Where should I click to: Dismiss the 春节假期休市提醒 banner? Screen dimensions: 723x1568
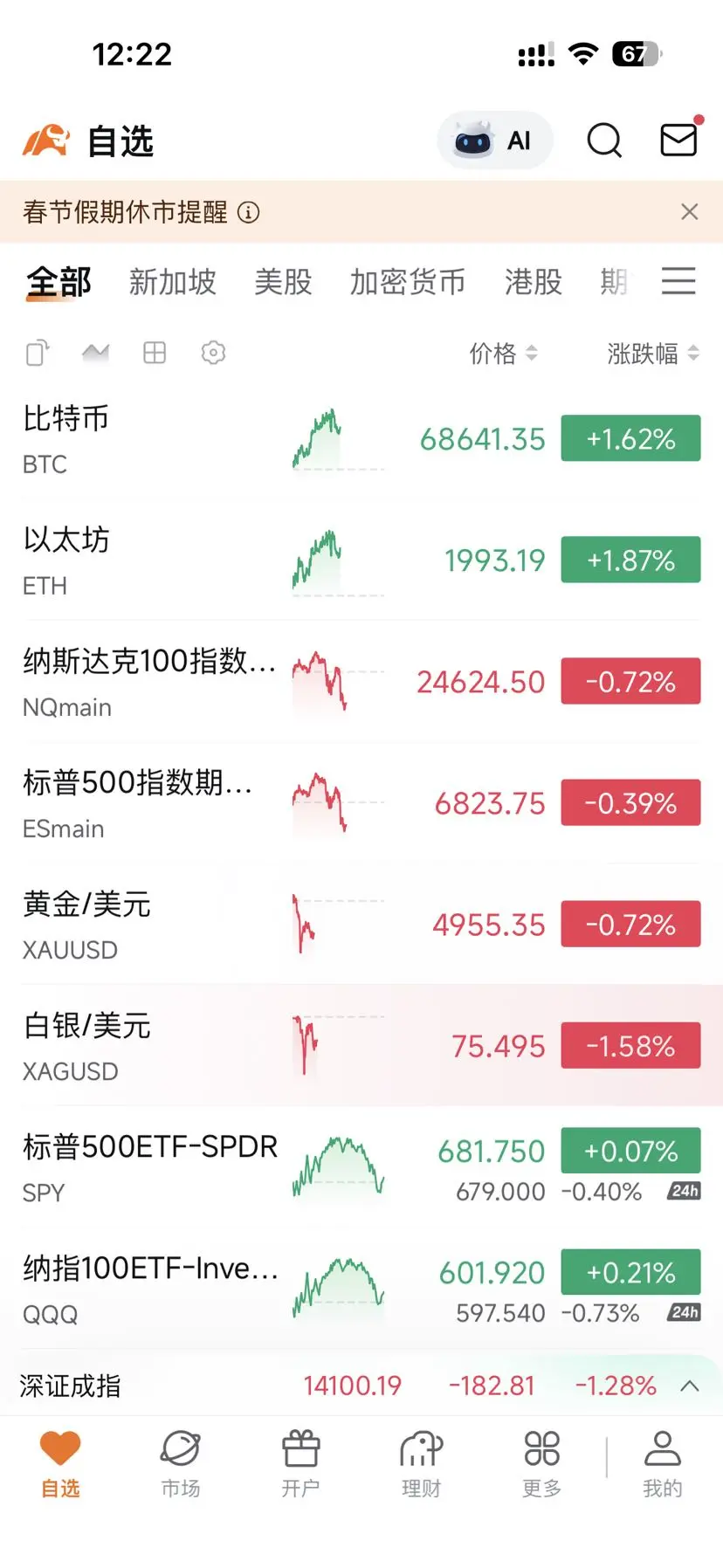(690, 211)
